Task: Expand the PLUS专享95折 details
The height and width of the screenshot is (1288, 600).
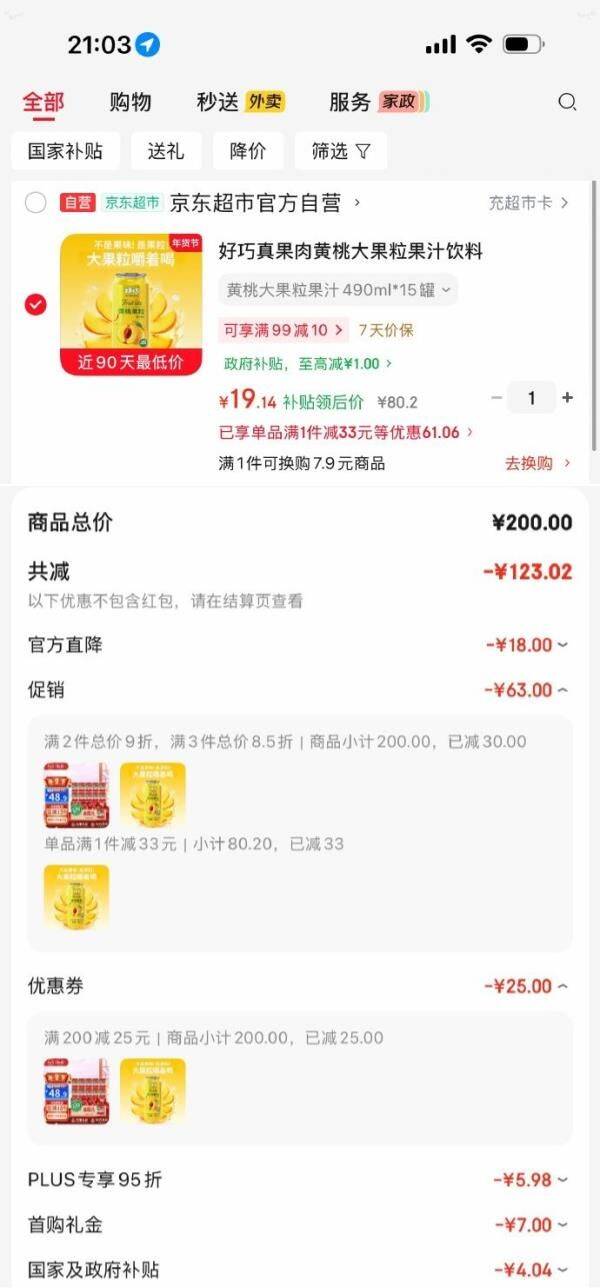Action: pos(530,1180)
